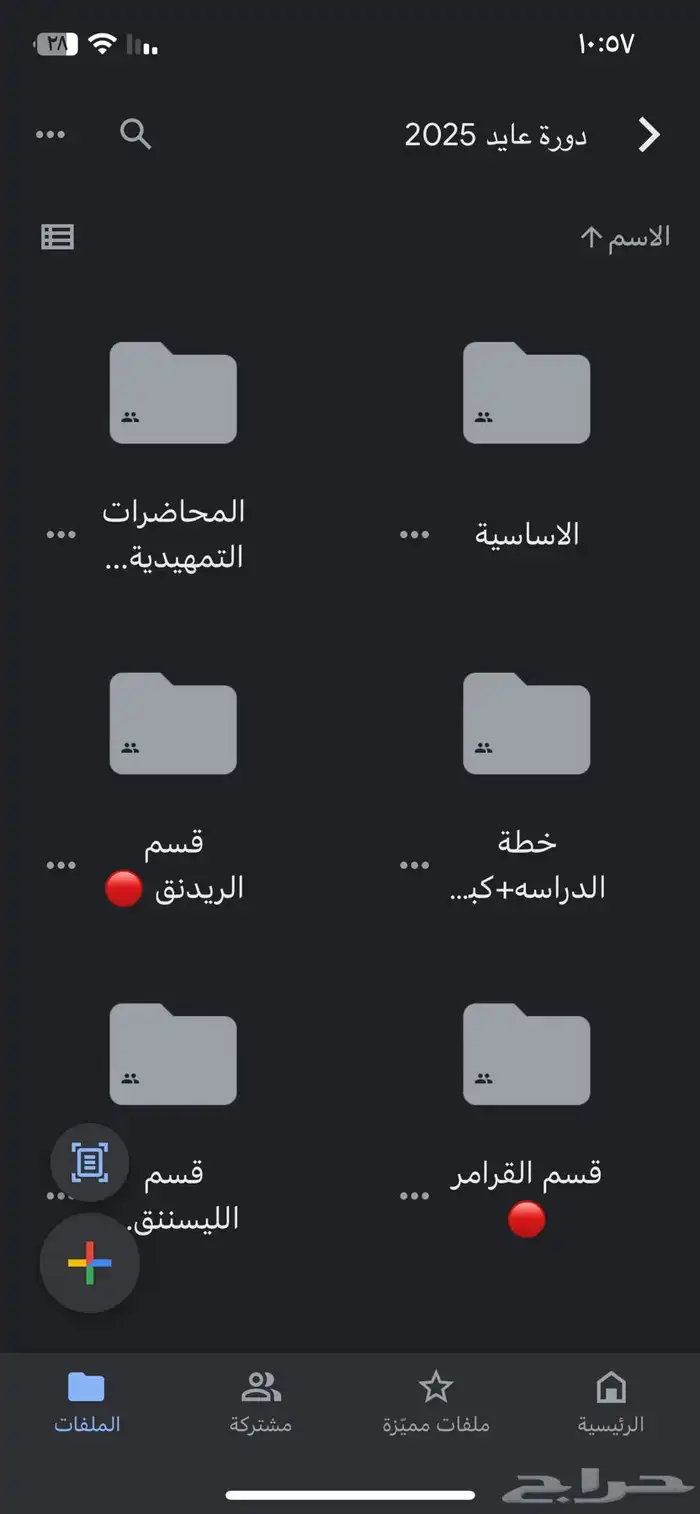The width and height of the screenshot is (700, 1514).
Task: Switch to the الرئيسية tab
Action: coord(610,1402)
